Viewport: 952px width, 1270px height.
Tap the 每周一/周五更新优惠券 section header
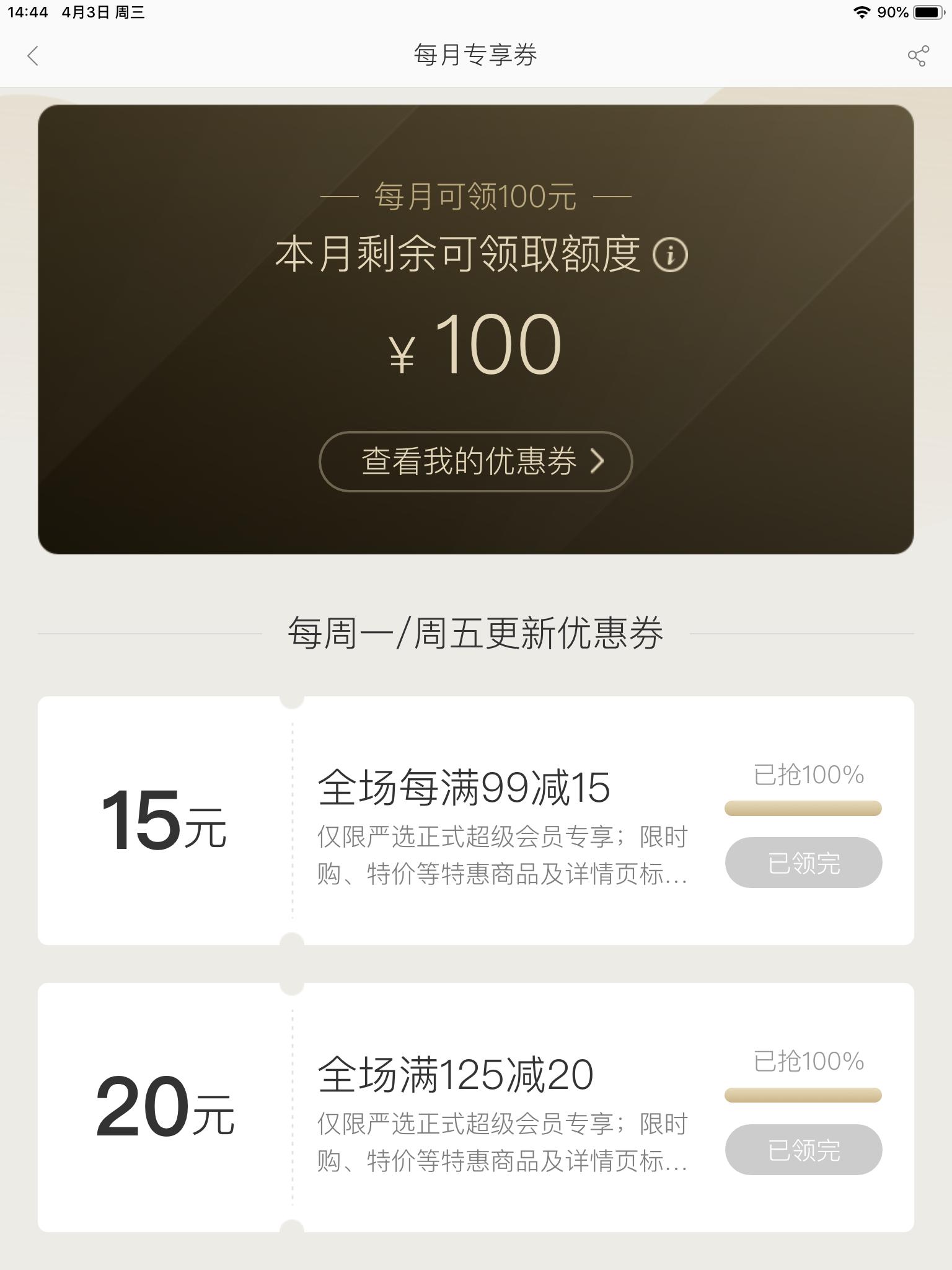click(x=476, y=633)
